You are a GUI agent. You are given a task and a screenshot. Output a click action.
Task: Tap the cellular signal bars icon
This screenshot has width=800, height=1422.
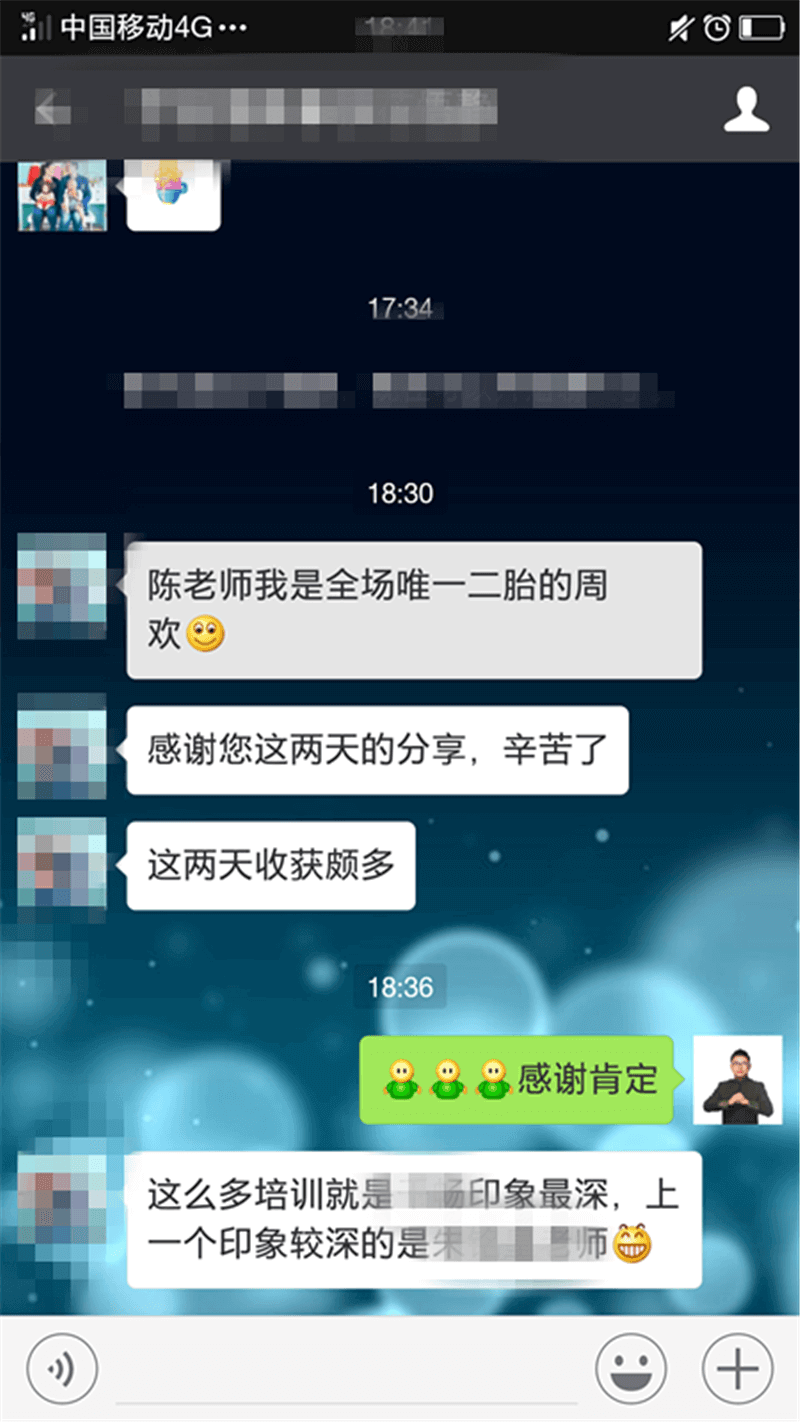pyautogui.click(x=33, y=28)
